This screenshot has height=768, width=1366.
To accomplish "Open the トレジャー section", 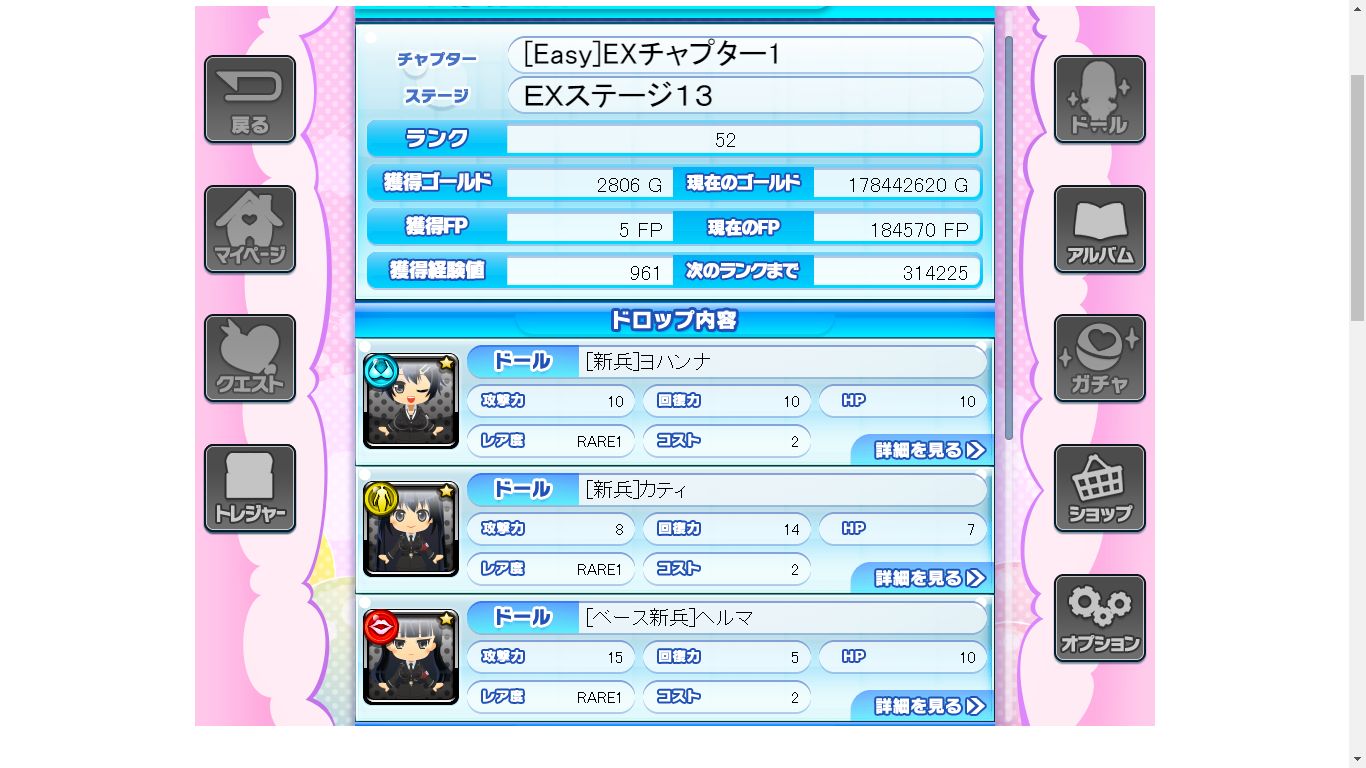I will pyautogui.click(x=250, y=488).
